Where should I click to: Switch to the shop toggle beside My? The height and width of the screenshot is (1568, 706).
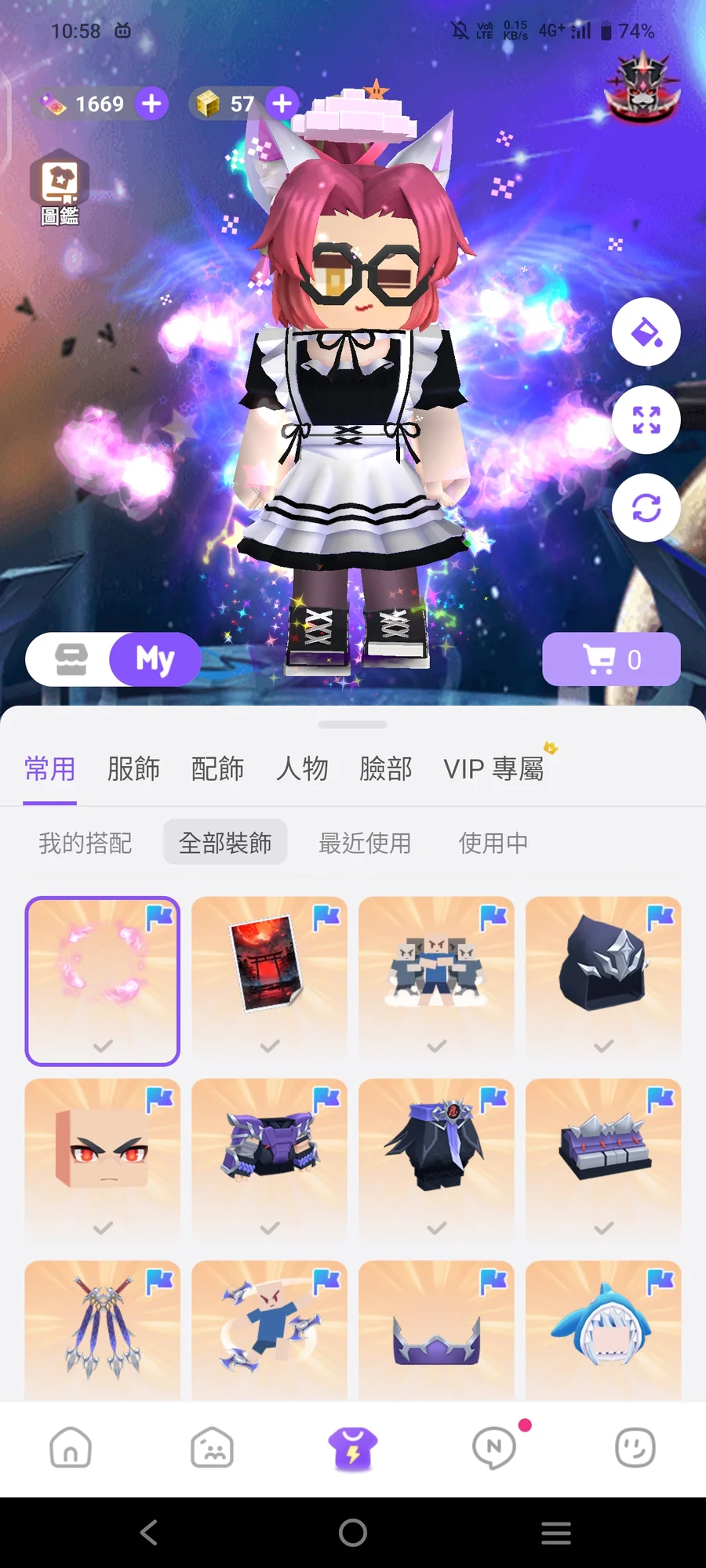71,659
